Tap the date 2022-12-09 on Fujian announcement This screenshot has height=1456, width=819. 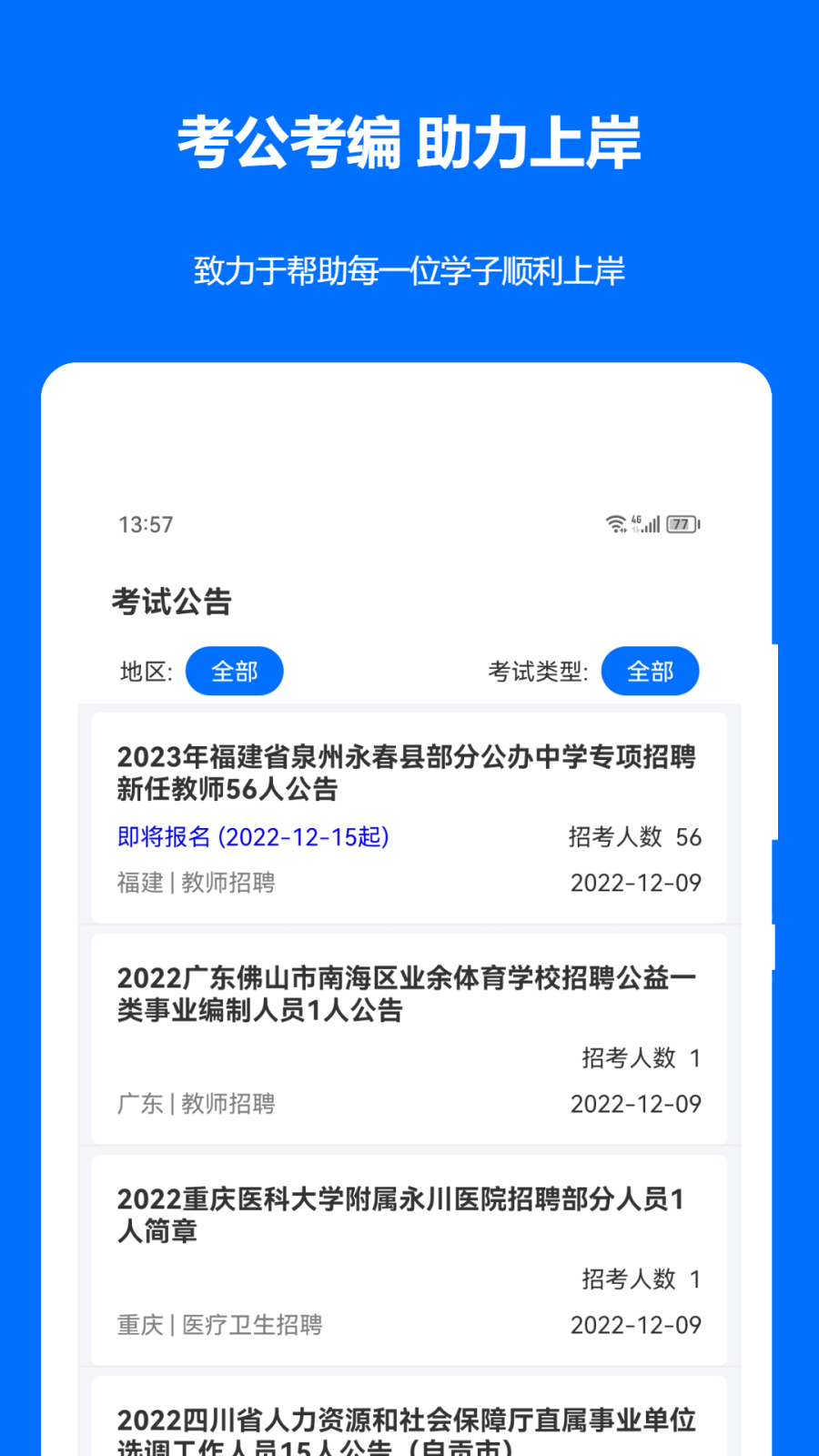pyautogui.click(x=635, y=882)
